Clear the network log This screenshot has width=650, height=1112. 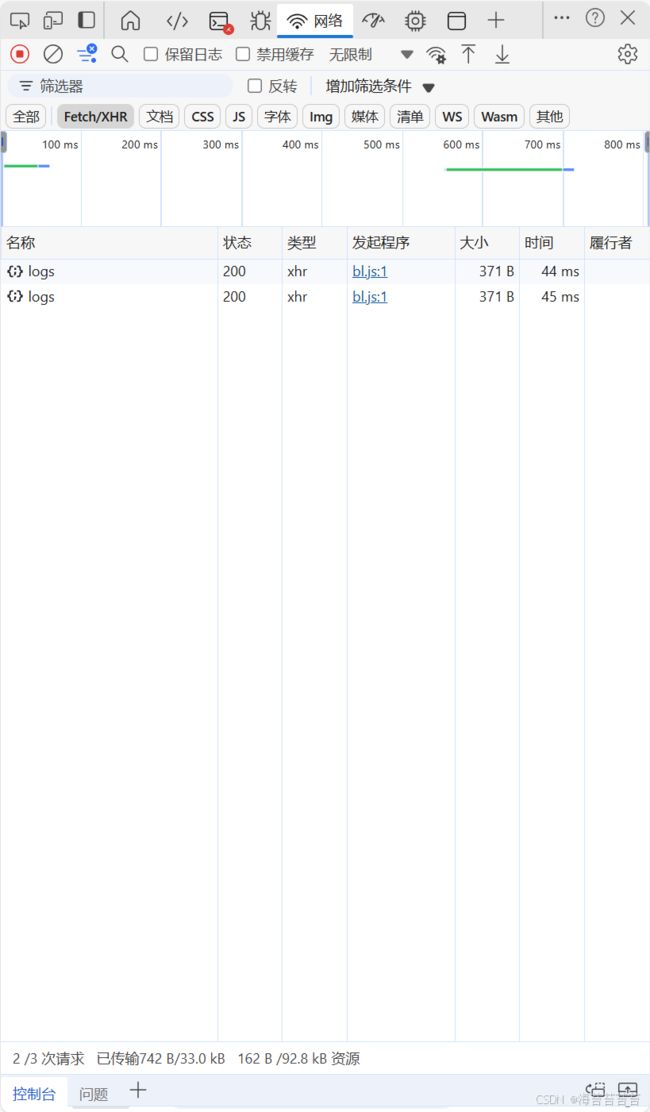pos(53,54)
